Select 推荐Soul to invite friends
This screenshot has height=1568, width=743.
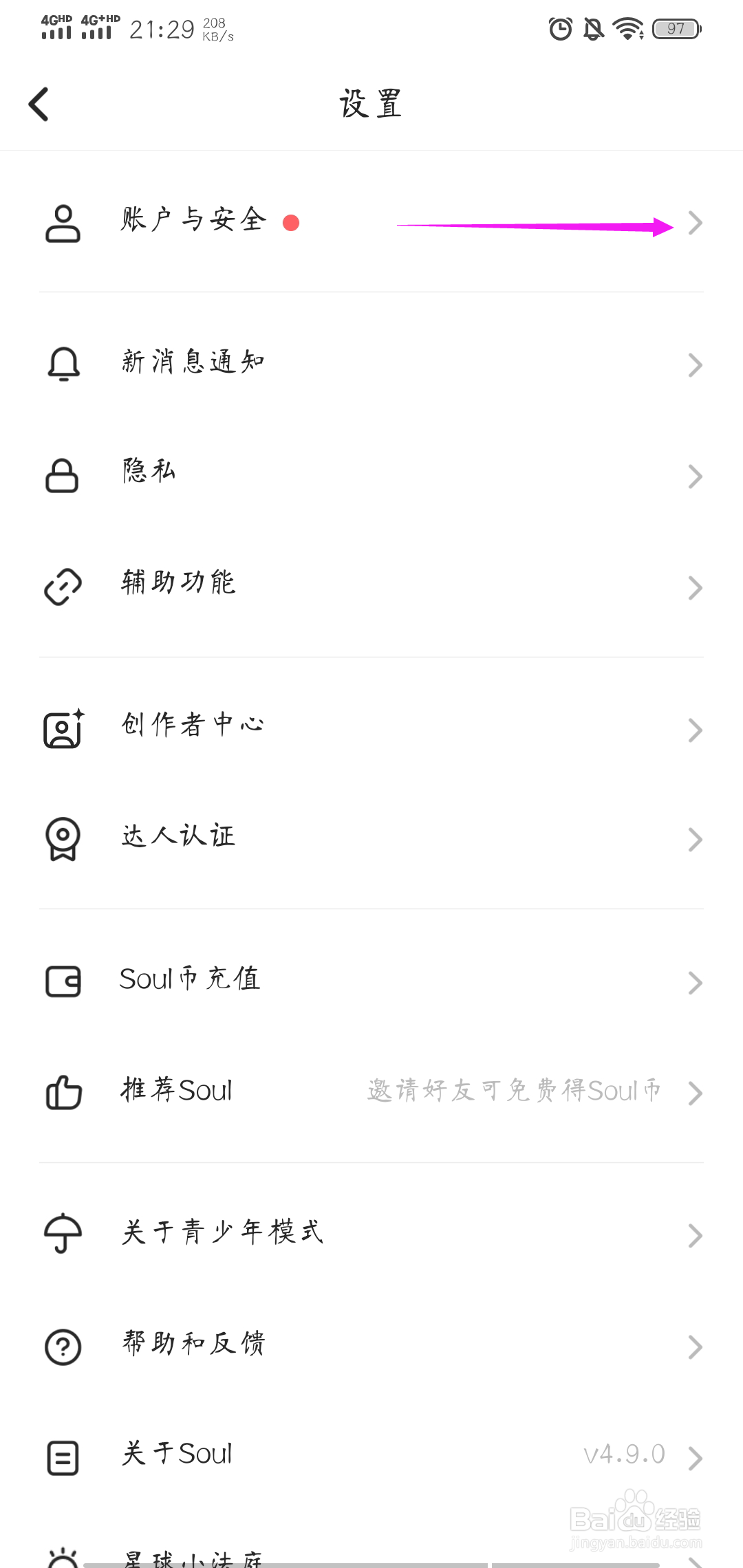click(371, 1092)
